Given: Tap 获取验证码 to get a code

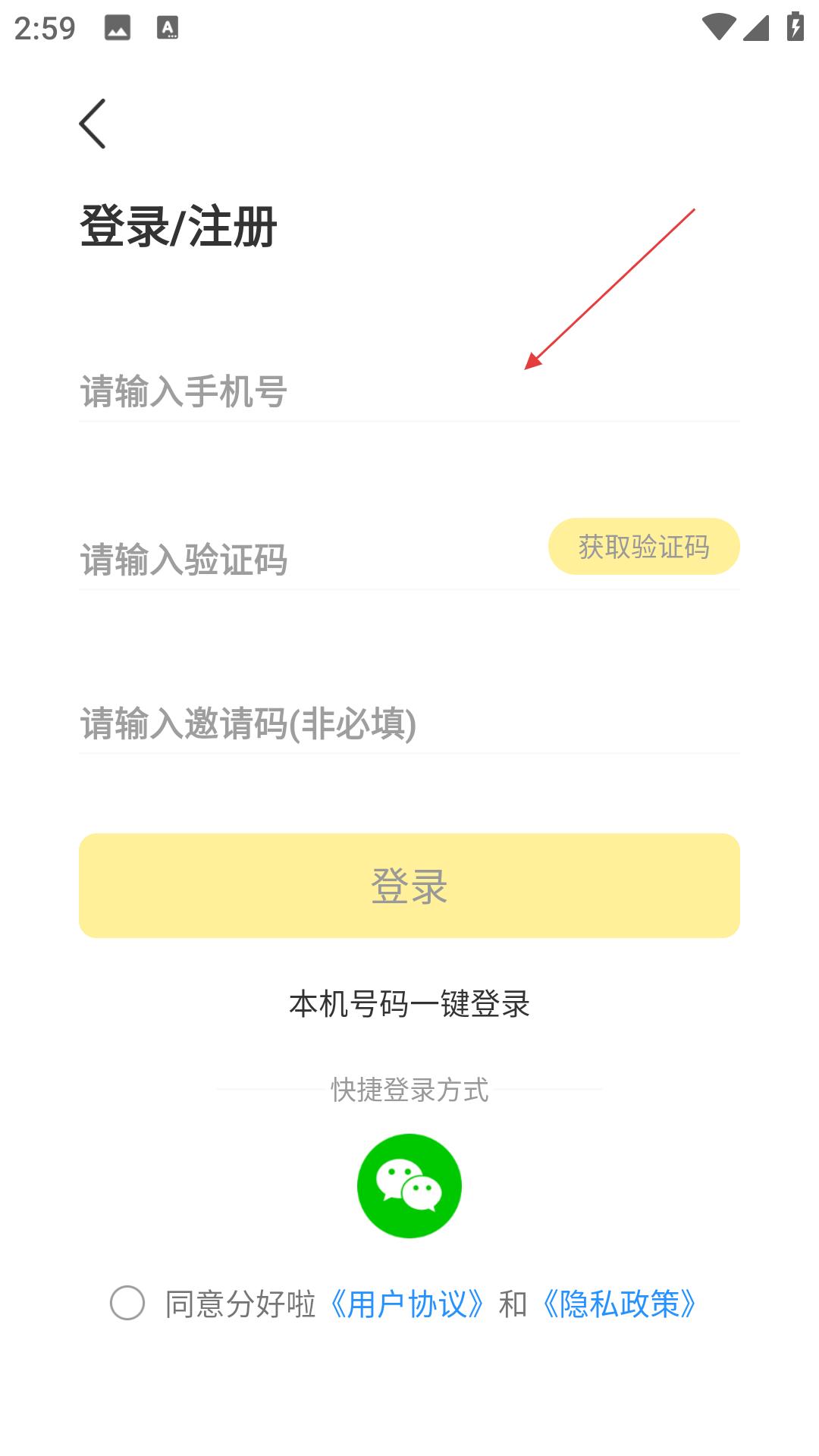Looking at the screenshot, I should 644,547.
